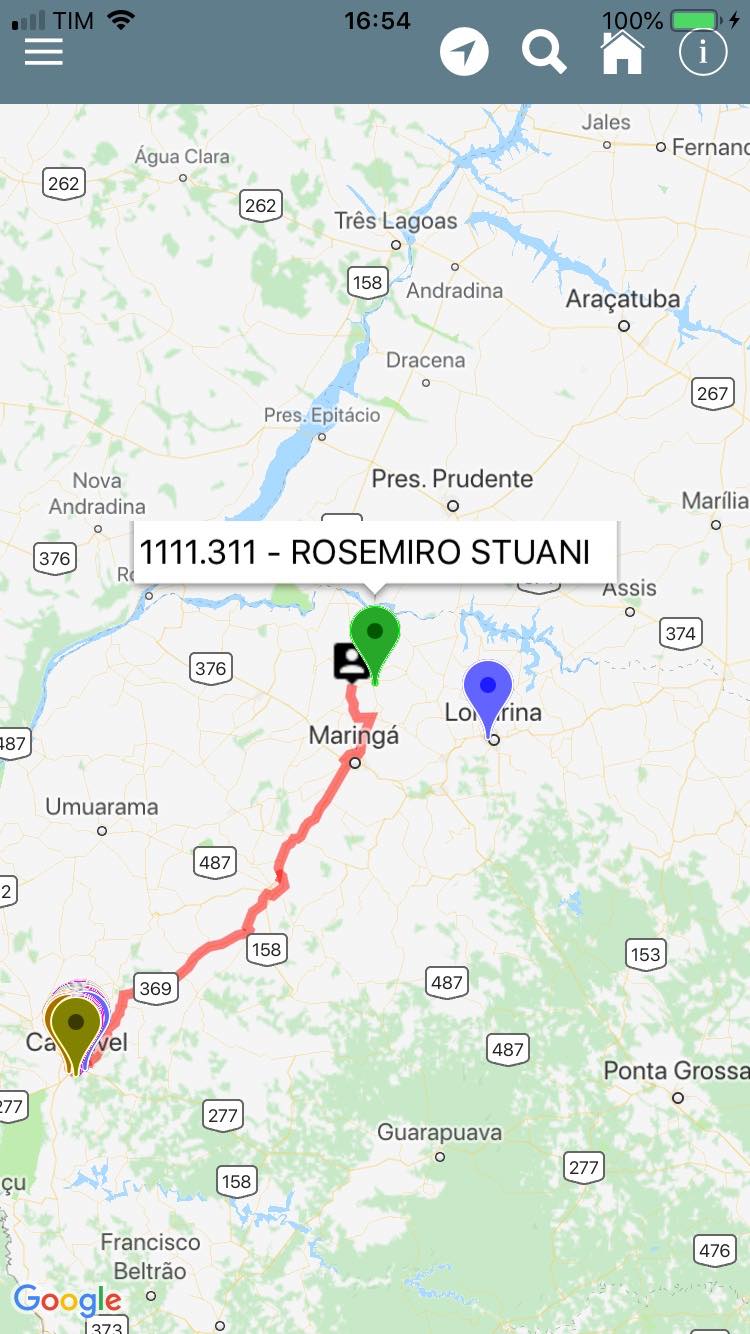Center map on my current location
The height and width of the screenshot is (1334, 750).
[x=464, y=51]
